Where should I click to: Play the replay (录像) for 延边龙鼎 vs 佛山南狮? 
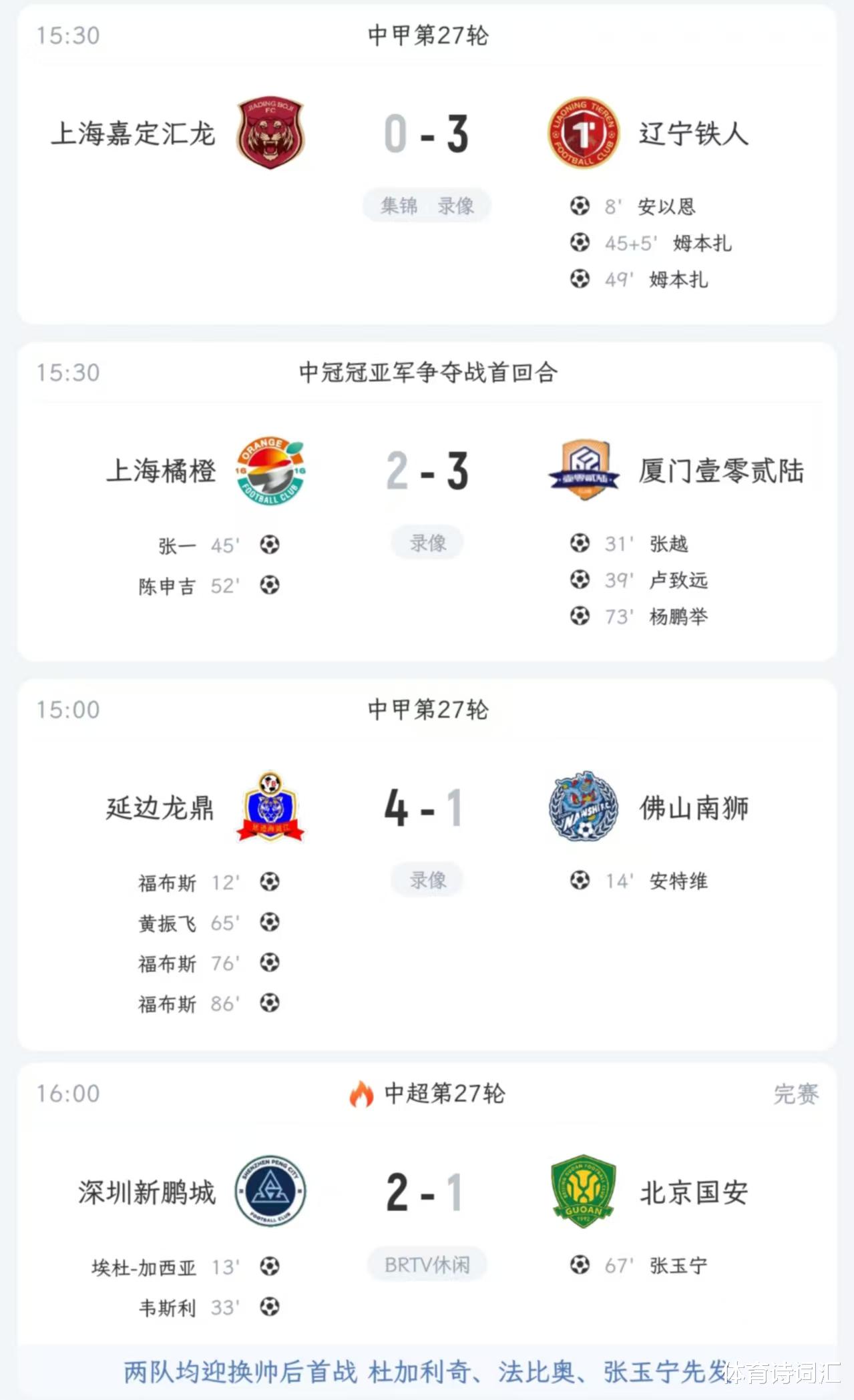coord(427,880)
